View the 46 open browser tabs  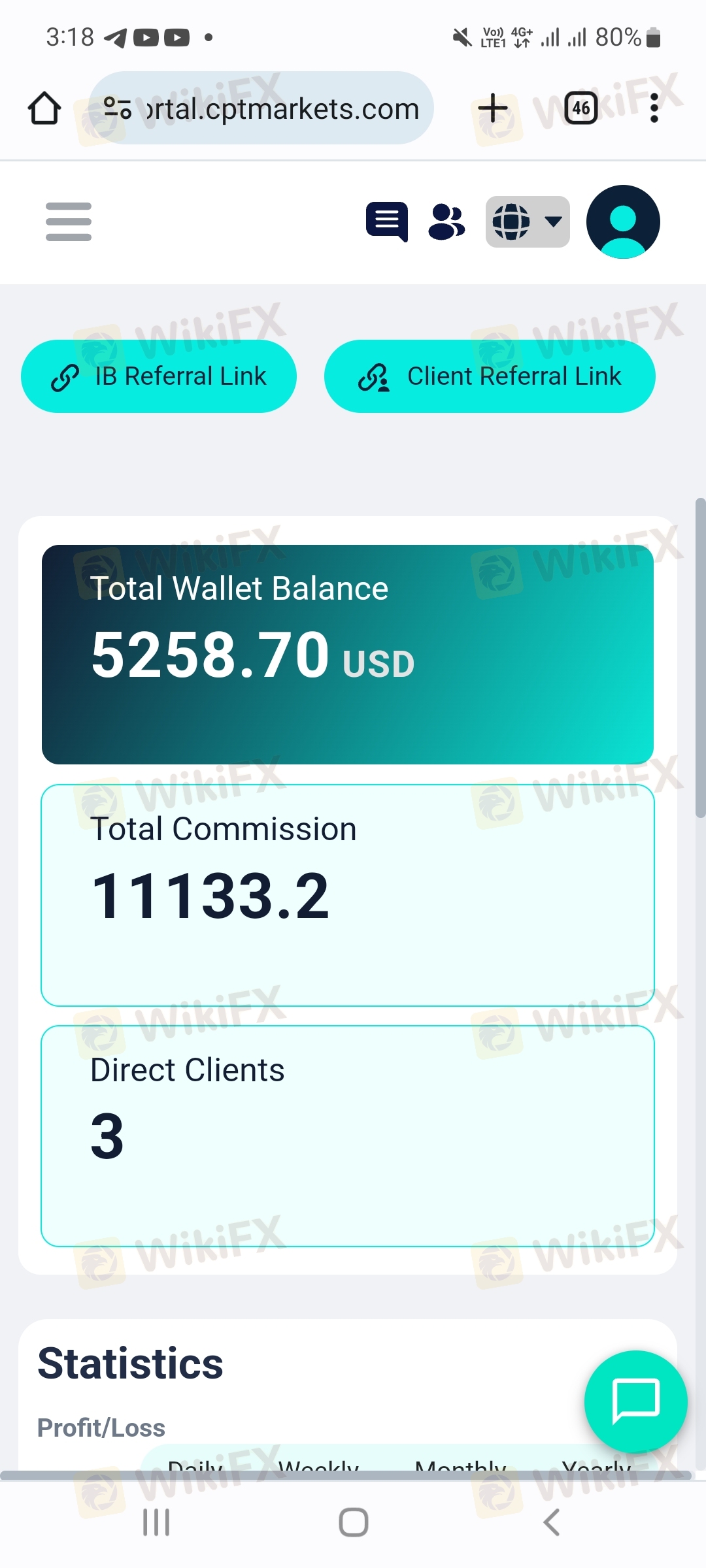click(580, 108)
